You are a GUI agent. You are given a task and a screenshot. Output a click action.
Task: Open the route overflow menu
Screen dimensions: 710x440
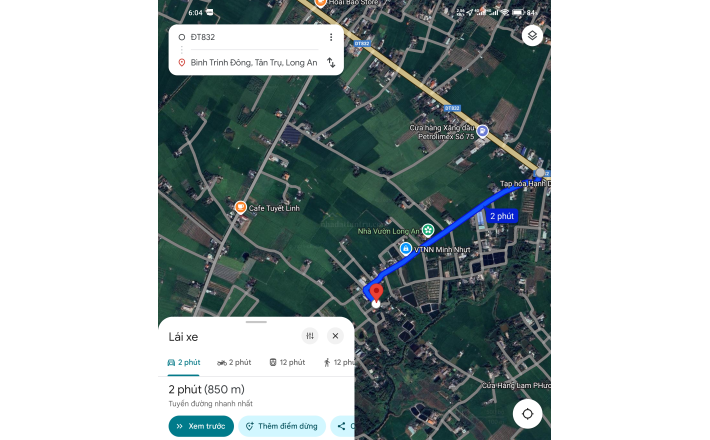click(x=331, y=37)
